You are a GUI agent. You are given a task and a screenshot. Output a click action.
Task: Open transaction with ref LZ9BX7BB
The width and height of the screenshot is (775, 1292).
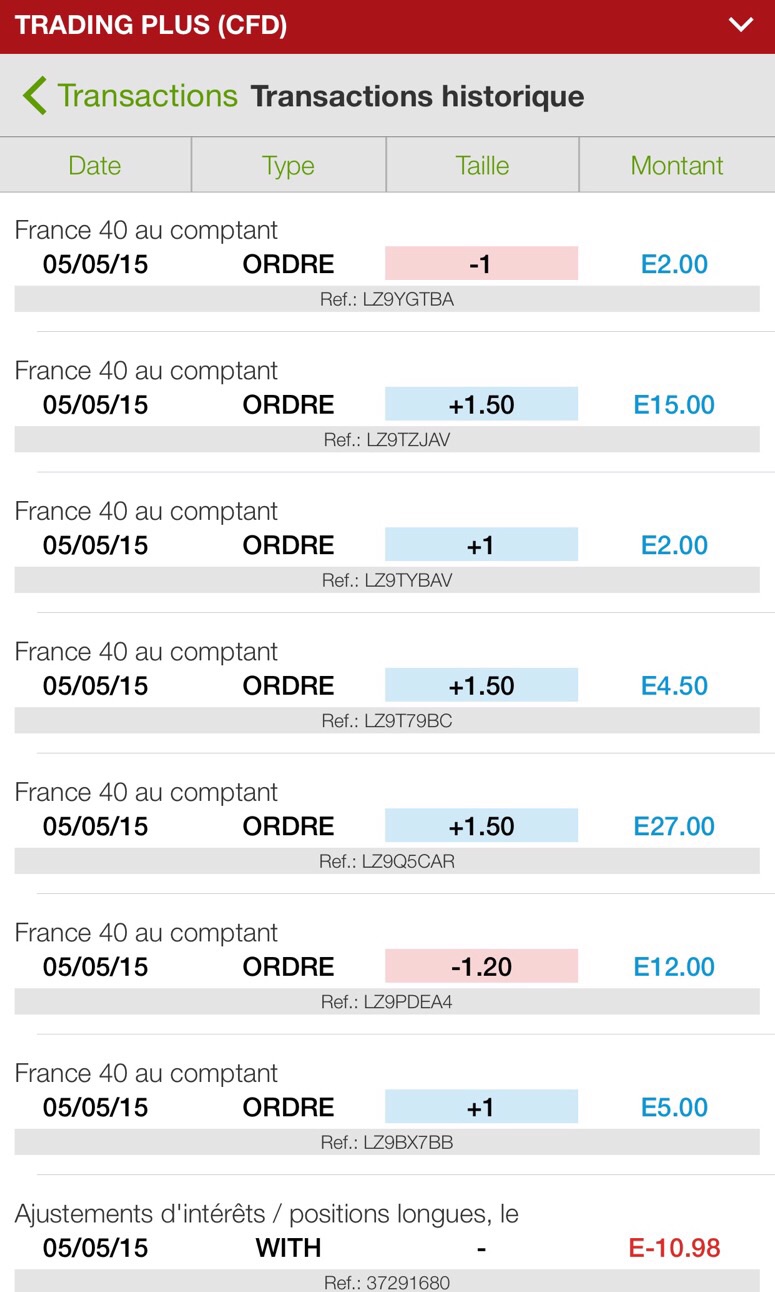pyautogui.click(x=387, y=1108)
